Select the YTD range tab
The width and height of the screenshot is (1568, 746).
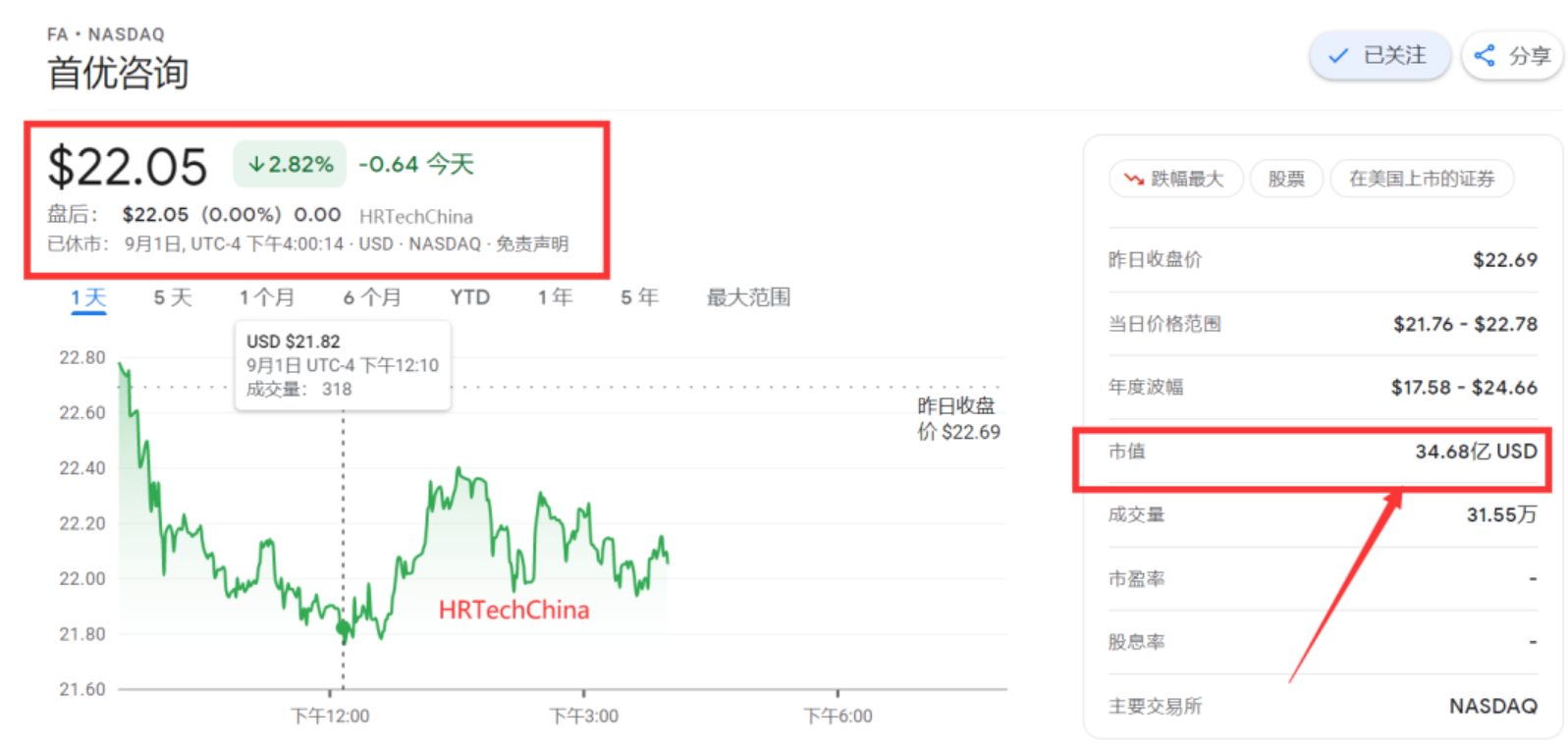coord(469,297)
